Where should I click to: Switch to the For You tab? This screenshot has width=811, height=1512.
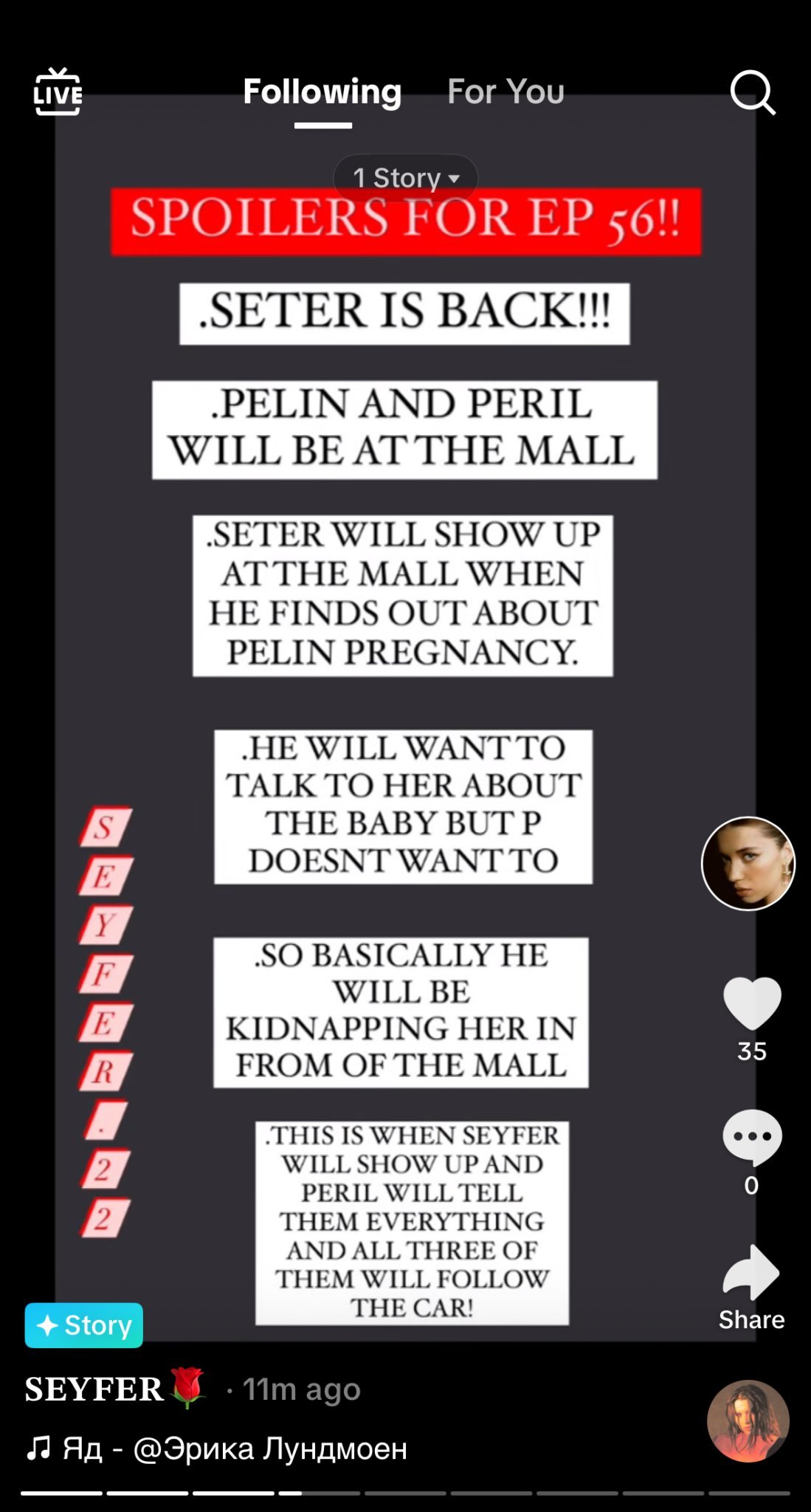tap(505, 92)
